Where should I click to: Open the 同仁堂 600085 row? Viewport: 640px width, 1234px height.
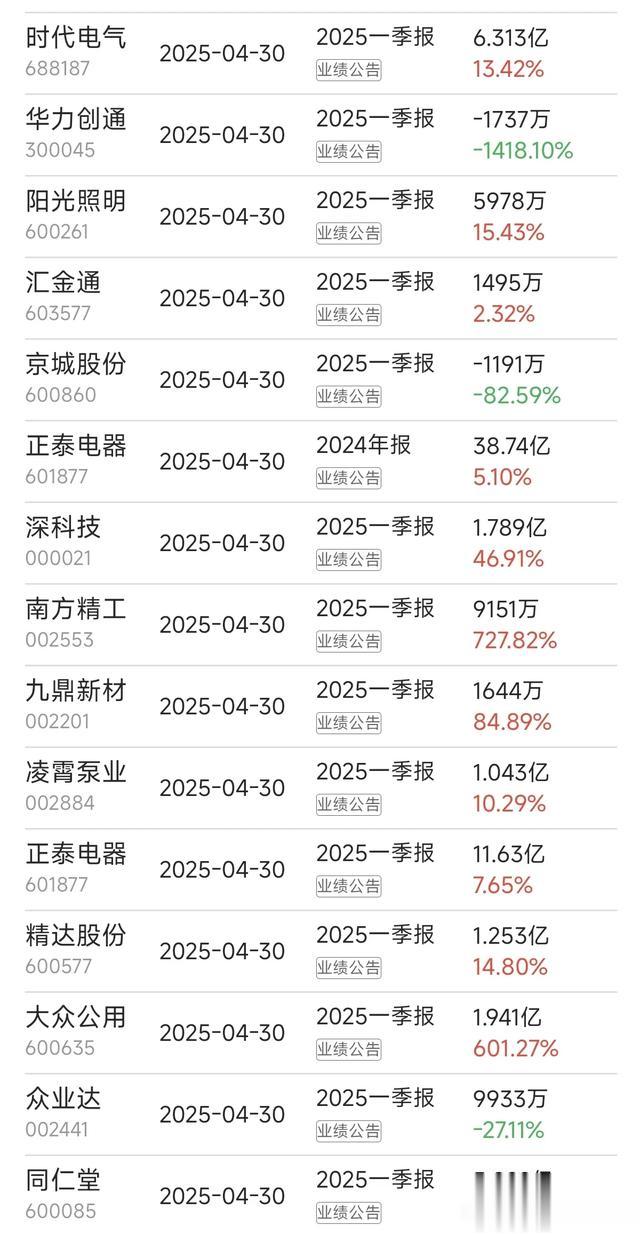pos(320,1197)
